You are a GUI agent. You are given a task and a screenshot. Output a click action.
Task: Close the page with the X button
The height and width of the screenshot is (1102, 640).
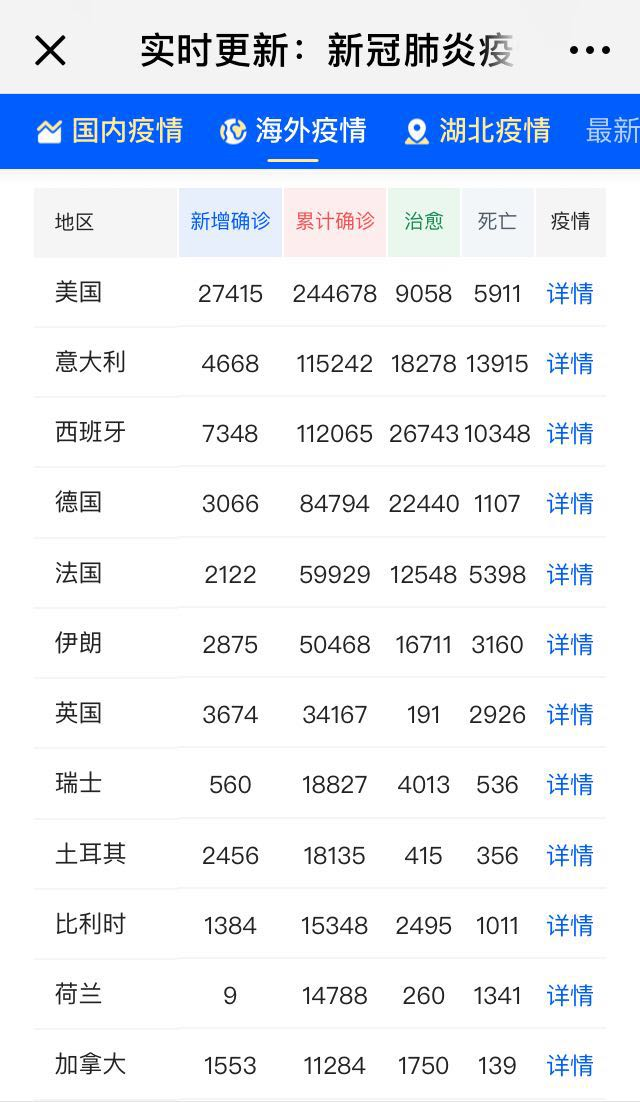50,50
